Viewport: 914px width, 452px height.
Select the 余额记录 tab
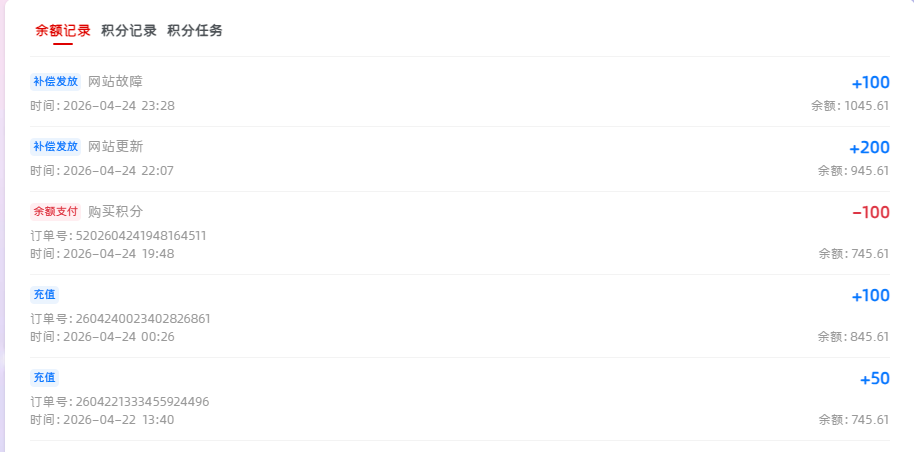(x=62, y=30)
